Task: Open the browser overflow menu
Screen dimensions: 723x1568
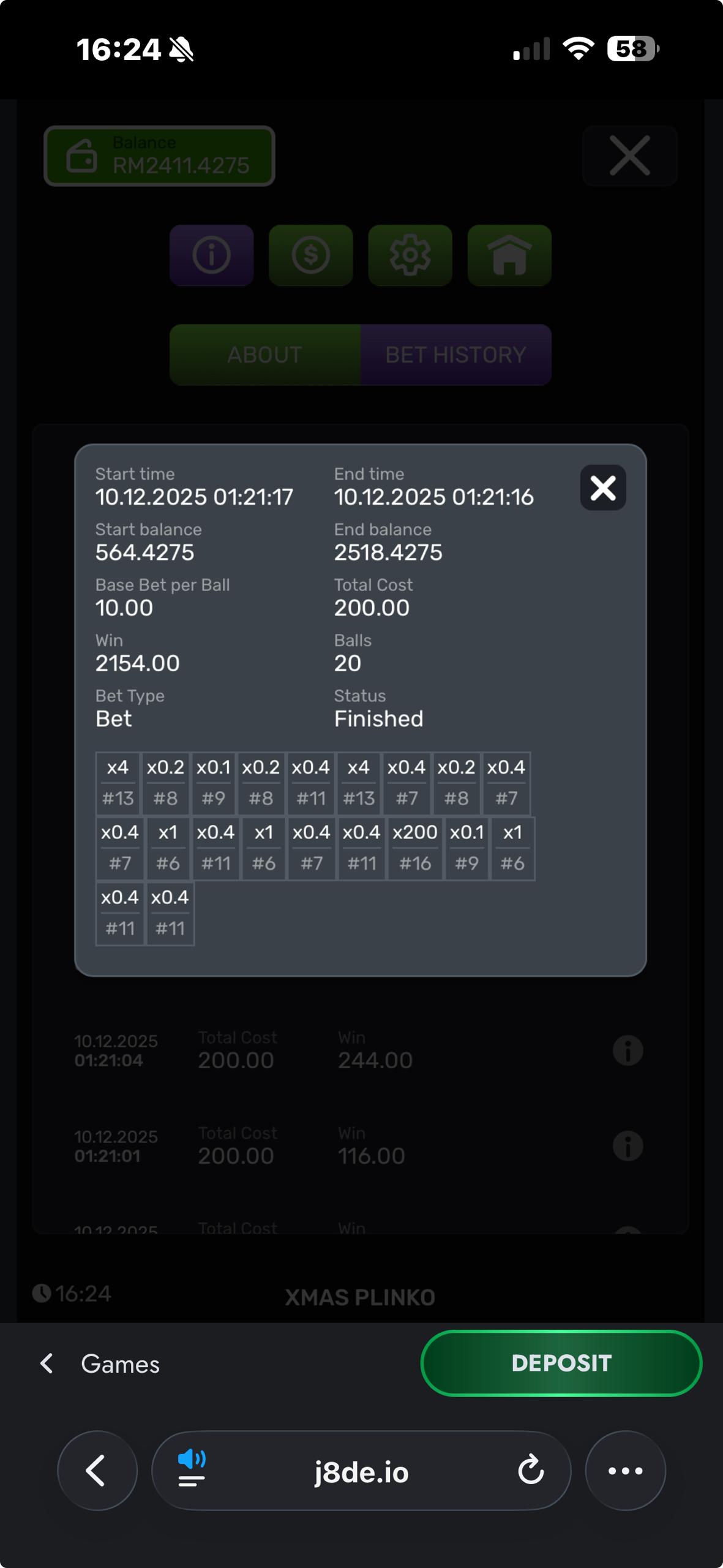Action: 625,1471
